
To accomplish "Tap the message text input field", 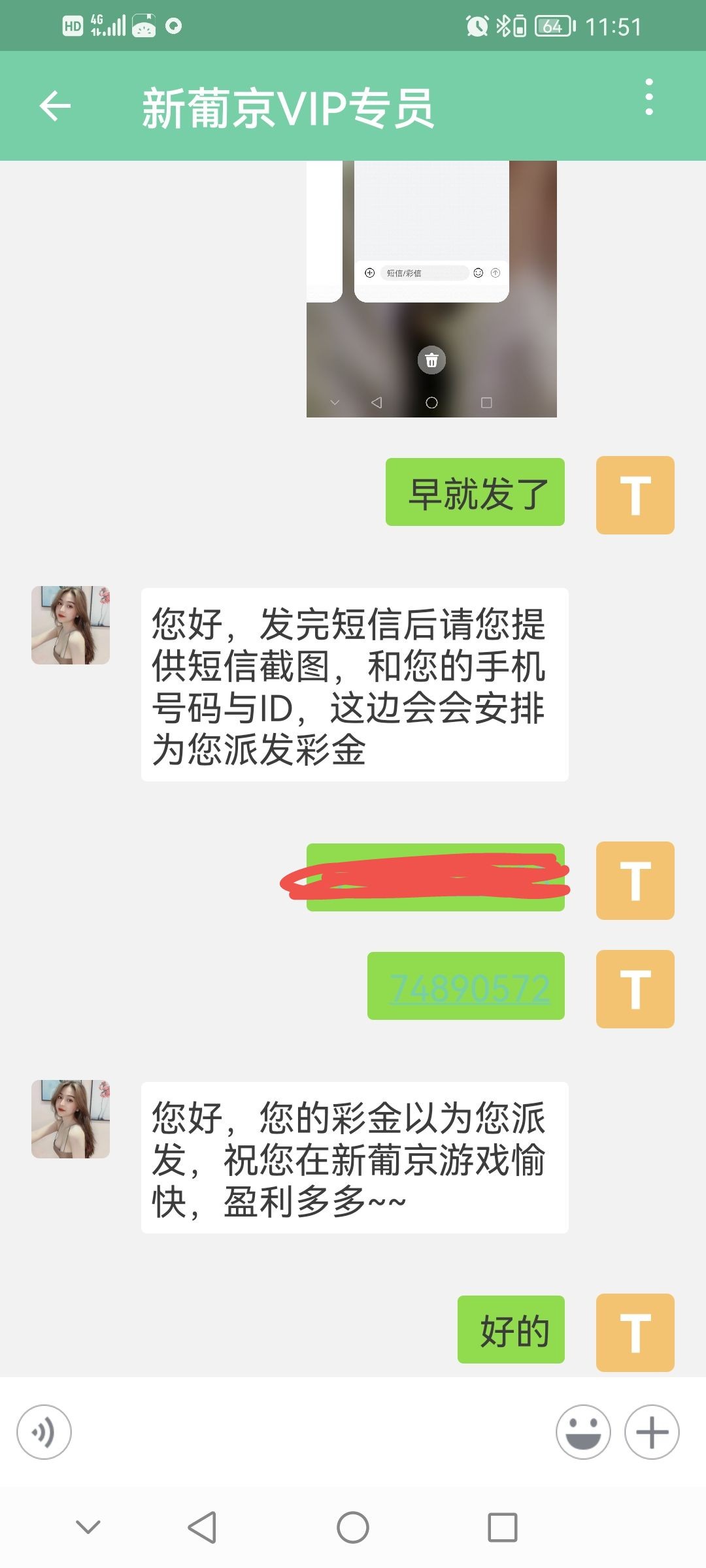I will [x=314, y=1432].
